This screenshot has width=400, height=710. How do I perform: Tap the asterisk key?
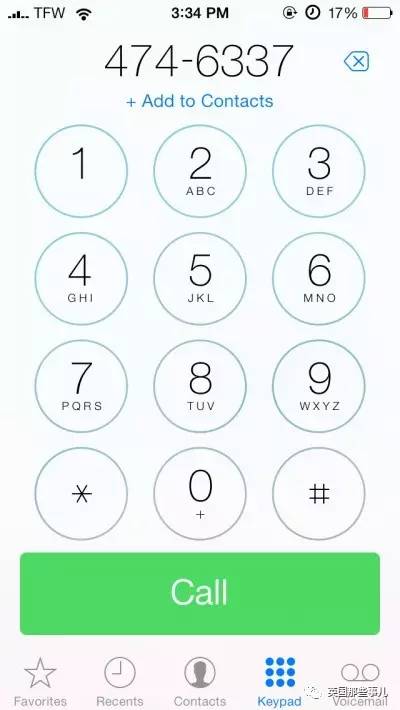coord(81,494)
